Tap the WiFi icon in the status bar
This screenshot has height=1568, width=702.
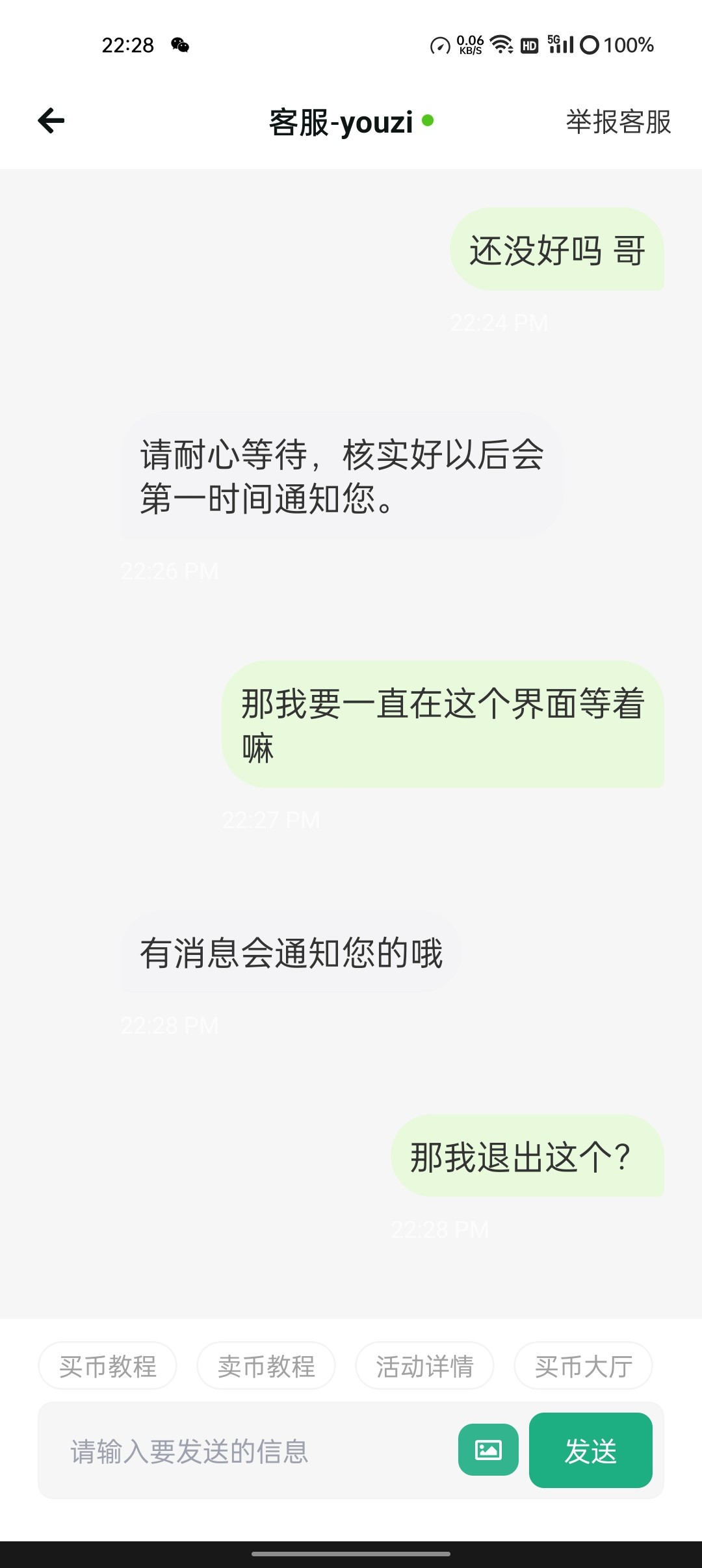point(500,45)
